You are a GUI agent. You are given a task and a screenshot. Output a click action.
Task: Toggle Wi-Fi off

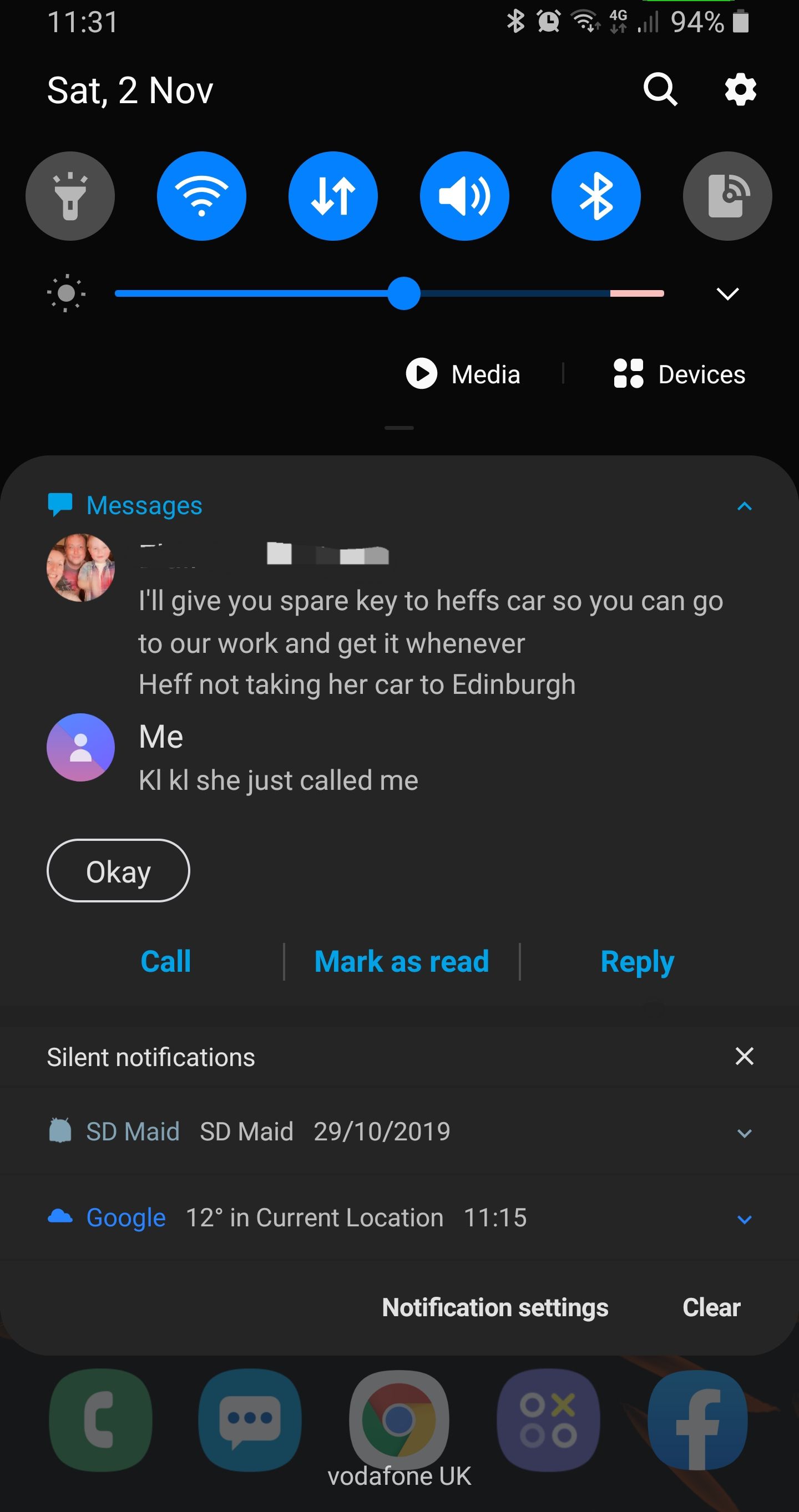click(x=201, y=196)
